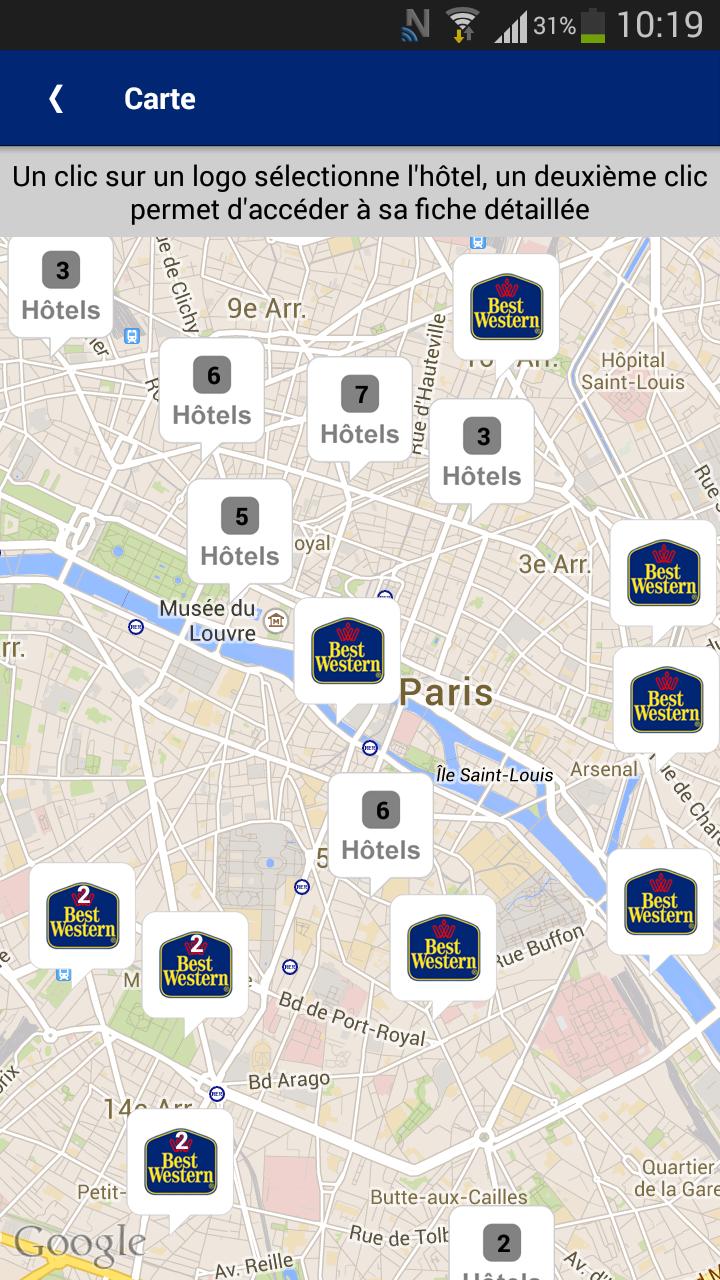This screenshot has height=1280, width=720.
Task: Open the '2 Hôtels' cluster at the bottom
Action: [x=502, y=1245]
